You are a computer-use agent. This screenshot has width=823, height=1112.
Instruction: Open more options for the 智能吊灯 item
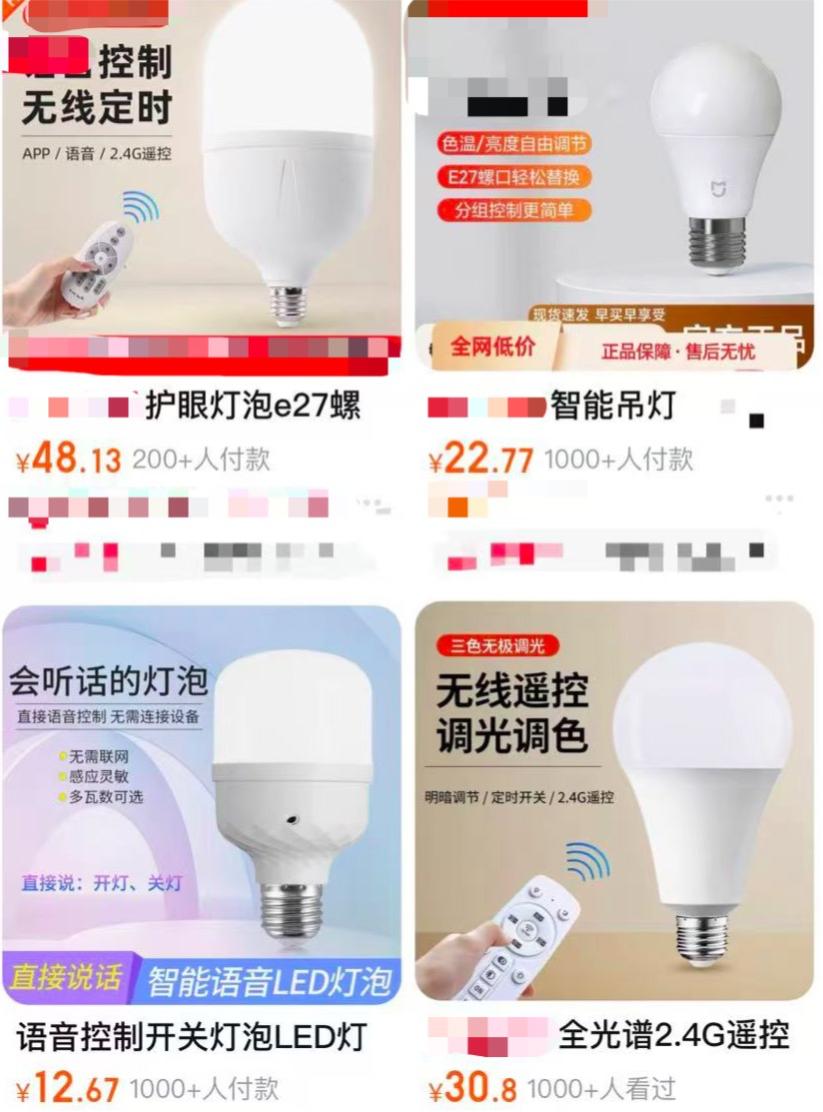(778, 498)
